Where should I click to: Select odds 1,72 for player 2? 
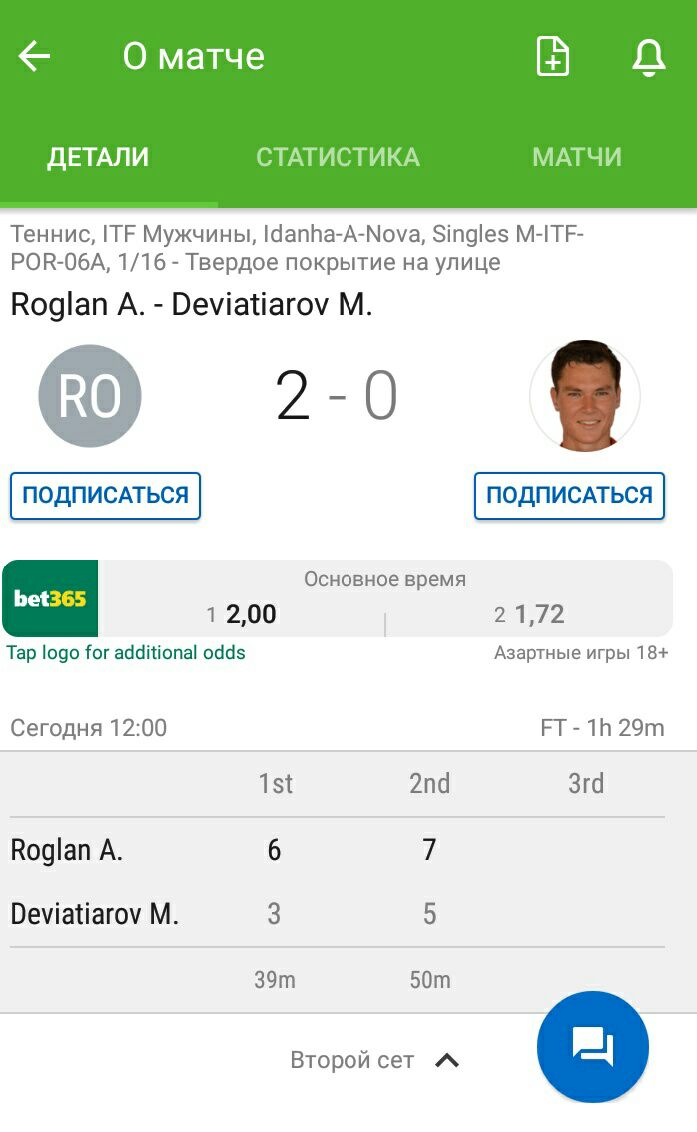(x=530, y=614)
